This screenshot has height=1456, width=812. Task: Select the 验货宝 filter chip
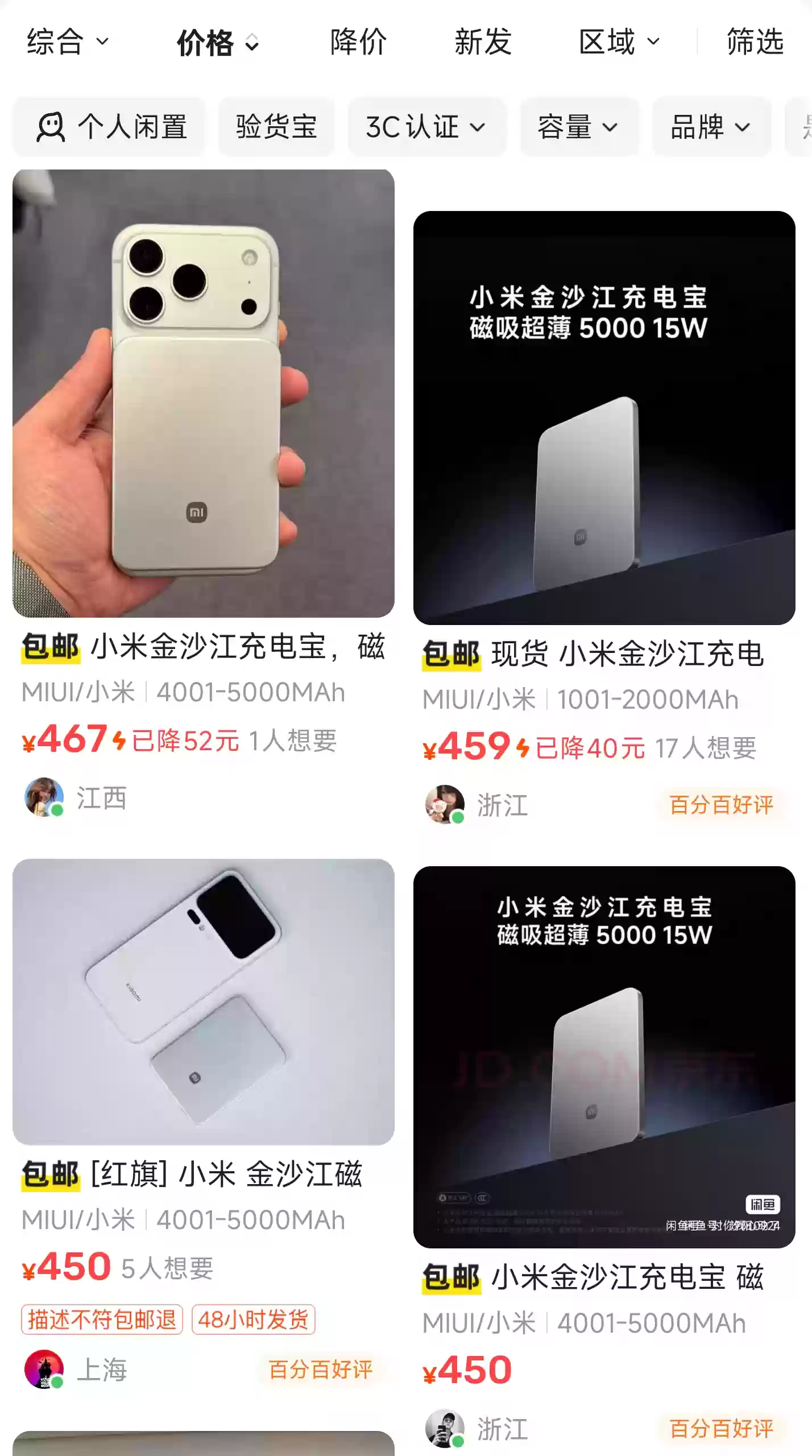276,126
